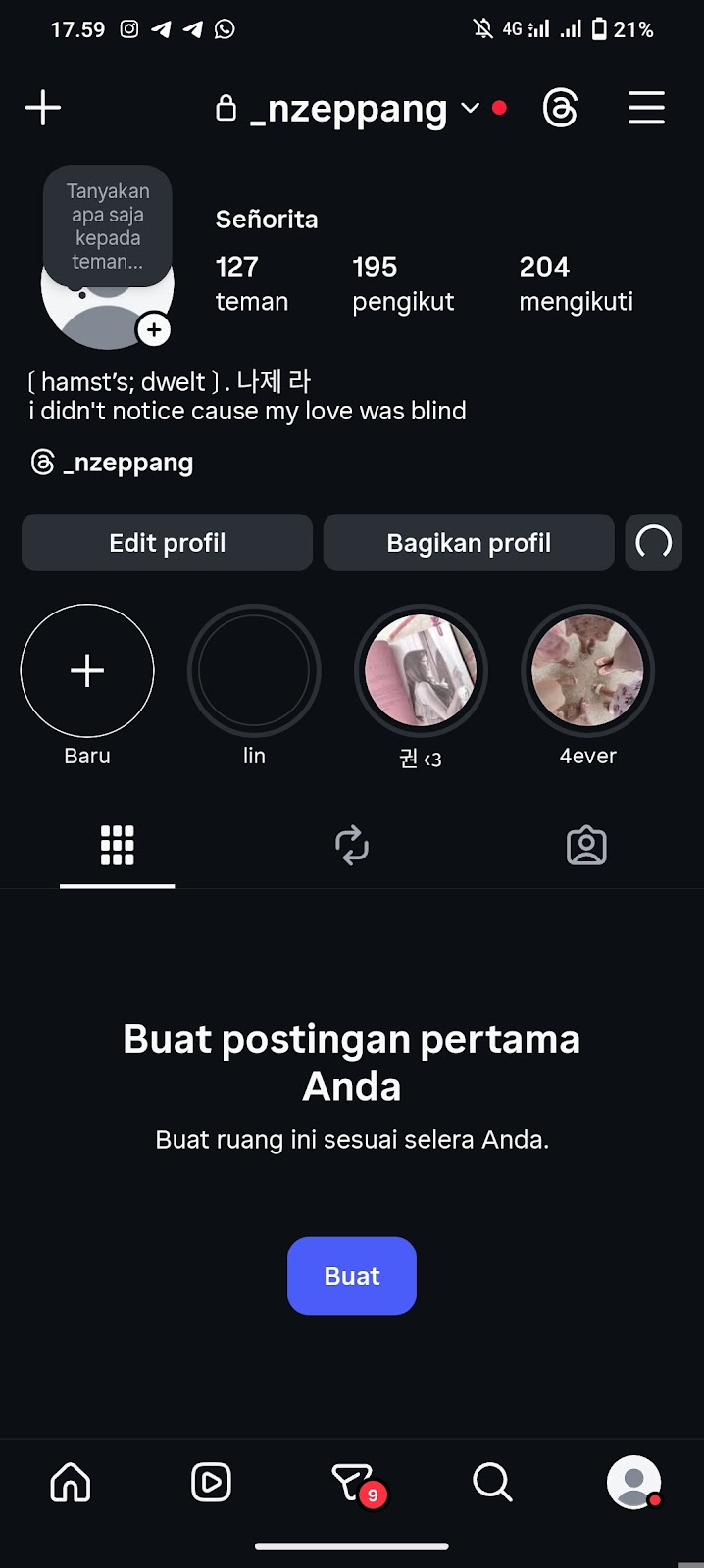
Task: Tap the plus icon to create content
Action: tap(43, 108)
